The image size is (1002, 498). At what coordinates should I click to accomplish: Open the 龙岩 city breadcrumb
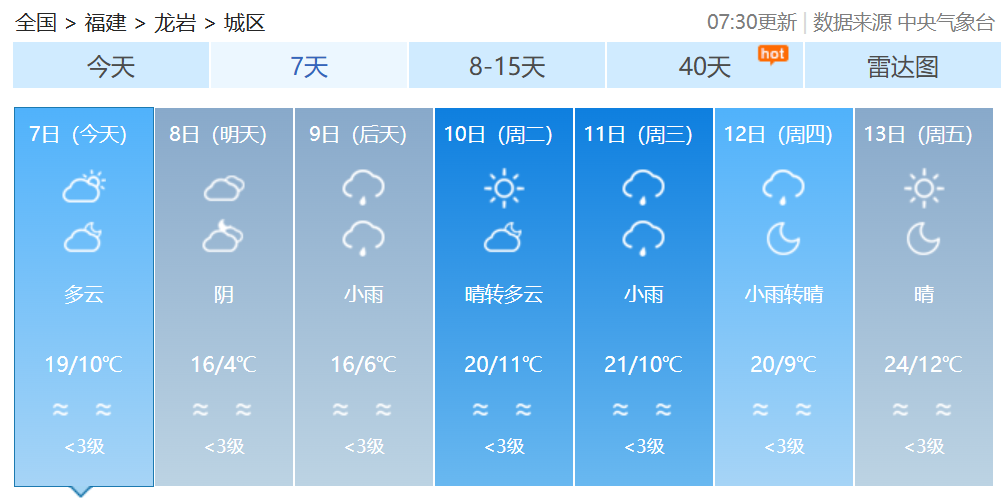[174, 22]
